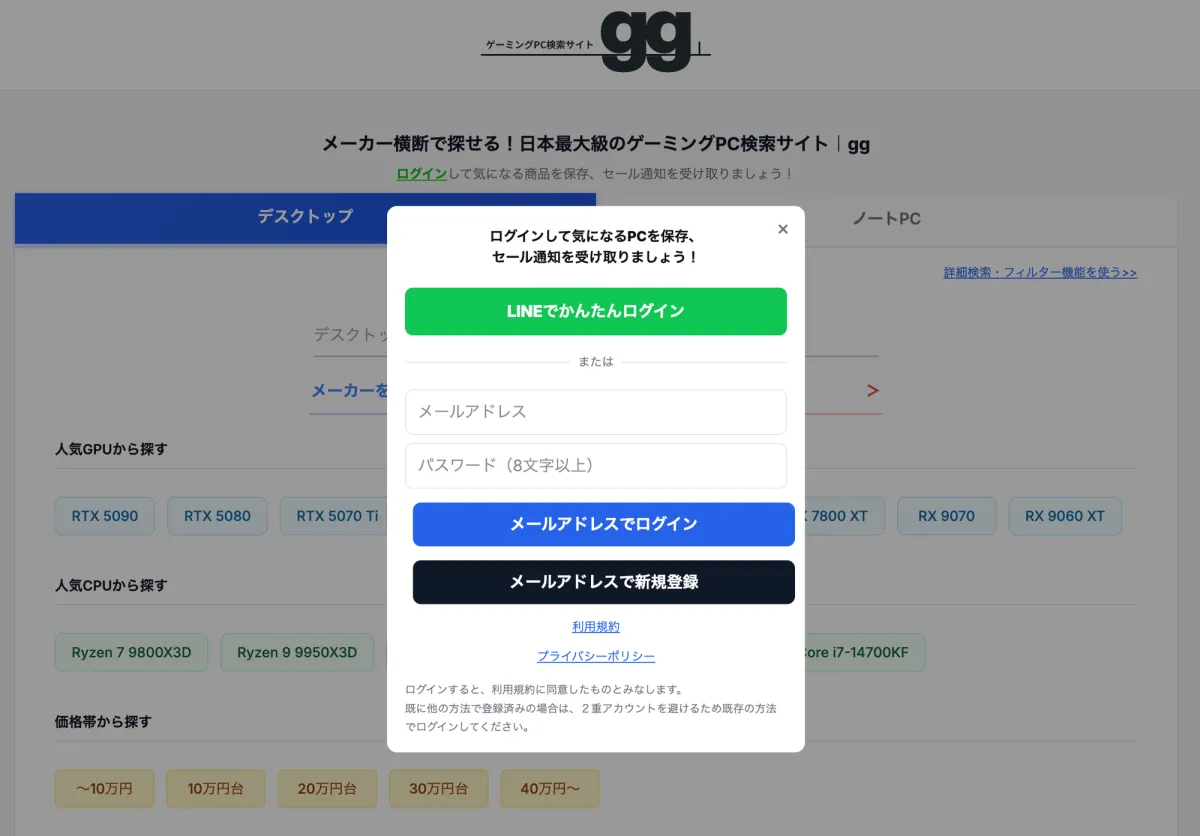
Task: Choose メールアドレスで新規登録
Action: click(x=603, y=582)
